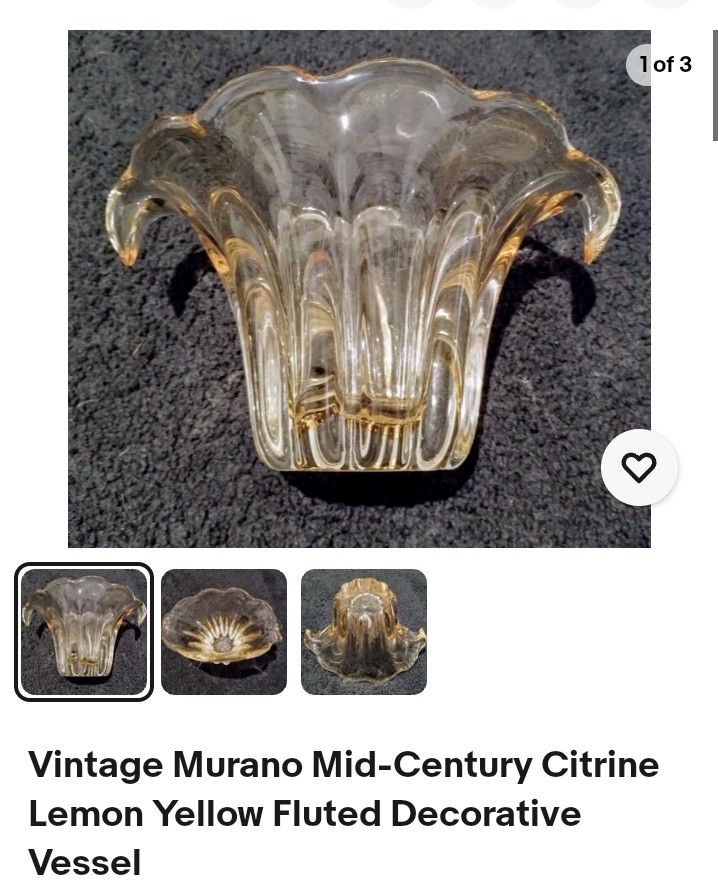The width and height of the screenshot is (718, 894).
Task: Show the third thumbnail of the upside-down vase
Action: [x=364, y=632]
